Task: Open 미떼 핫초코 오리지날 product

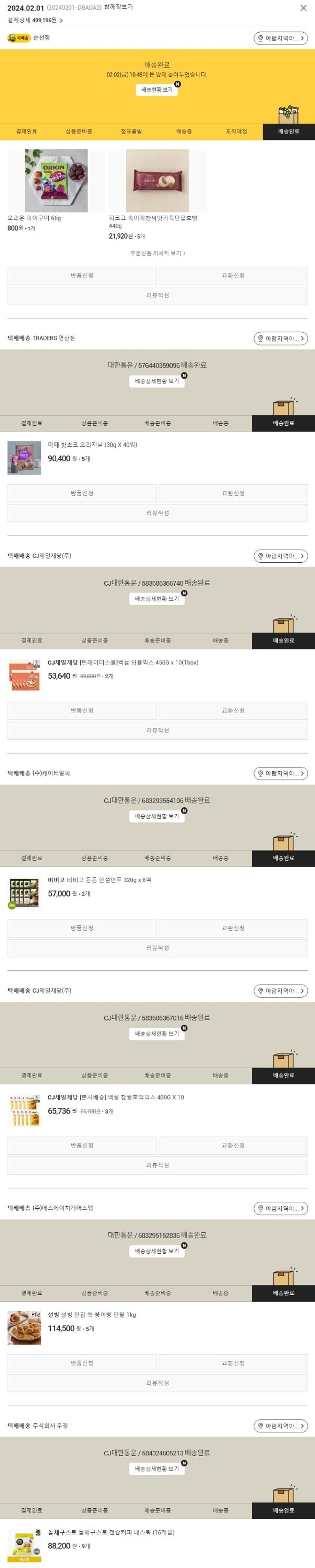Action: click(92, 445)
